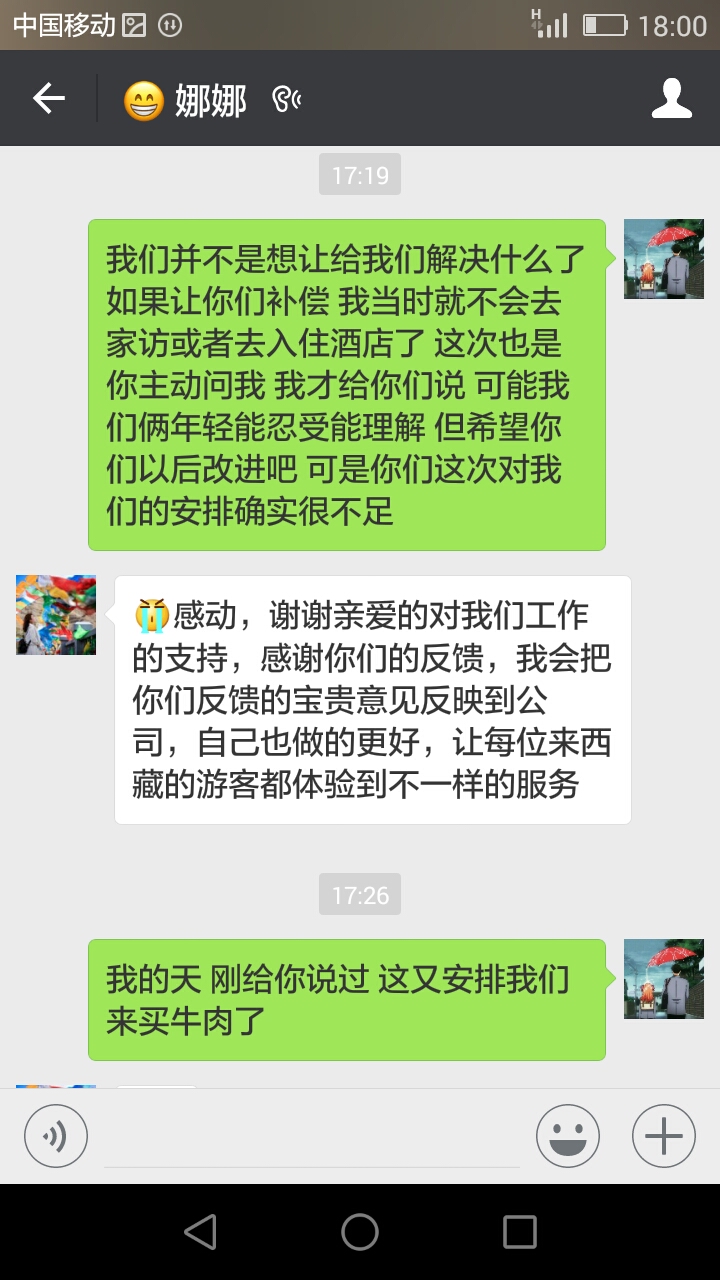This screenshot has width=720, height=1280.
Task: Tap my avatar beside the 17:19 message
Action: (663, 259)
